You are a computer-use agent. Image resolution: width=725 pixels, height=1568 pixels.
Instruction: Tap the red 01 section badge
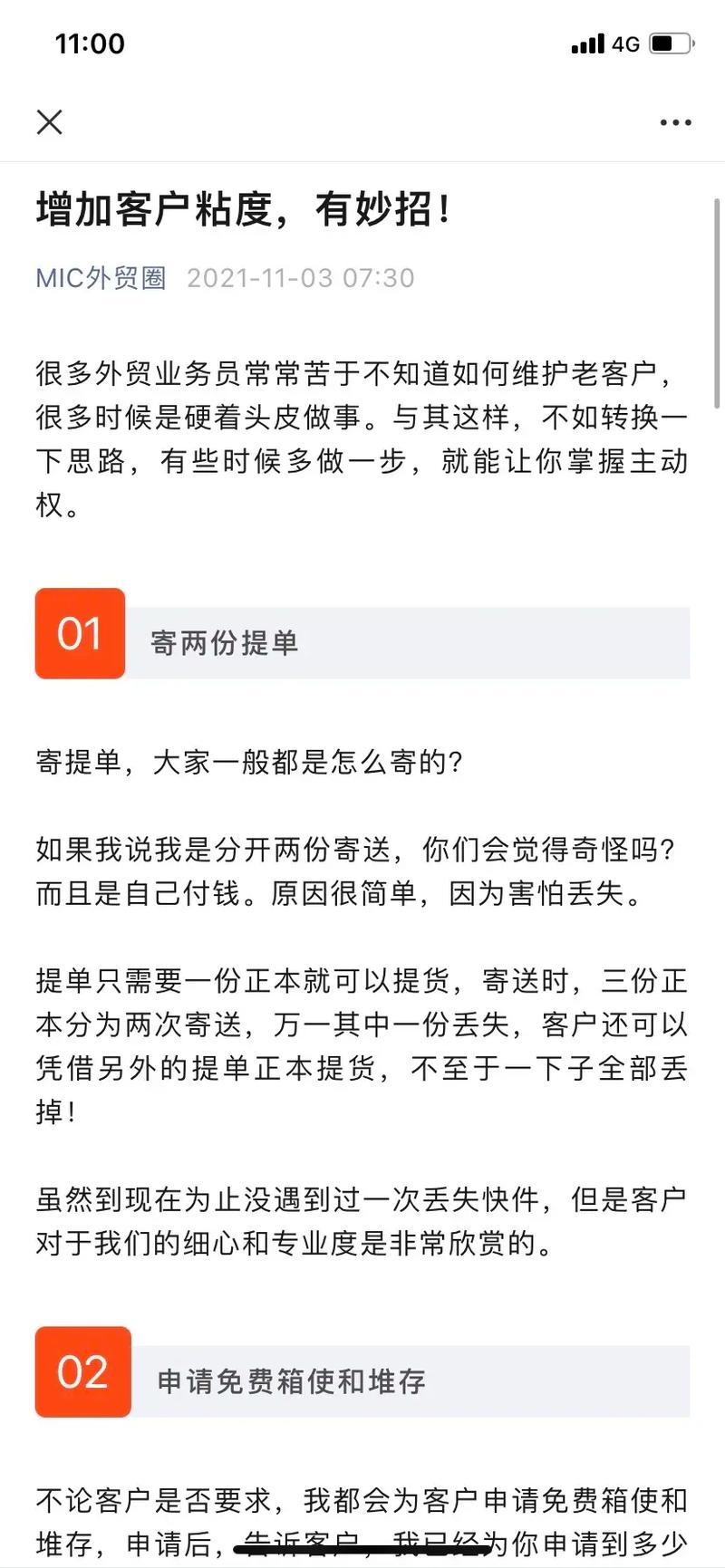(x=79, y=634)
